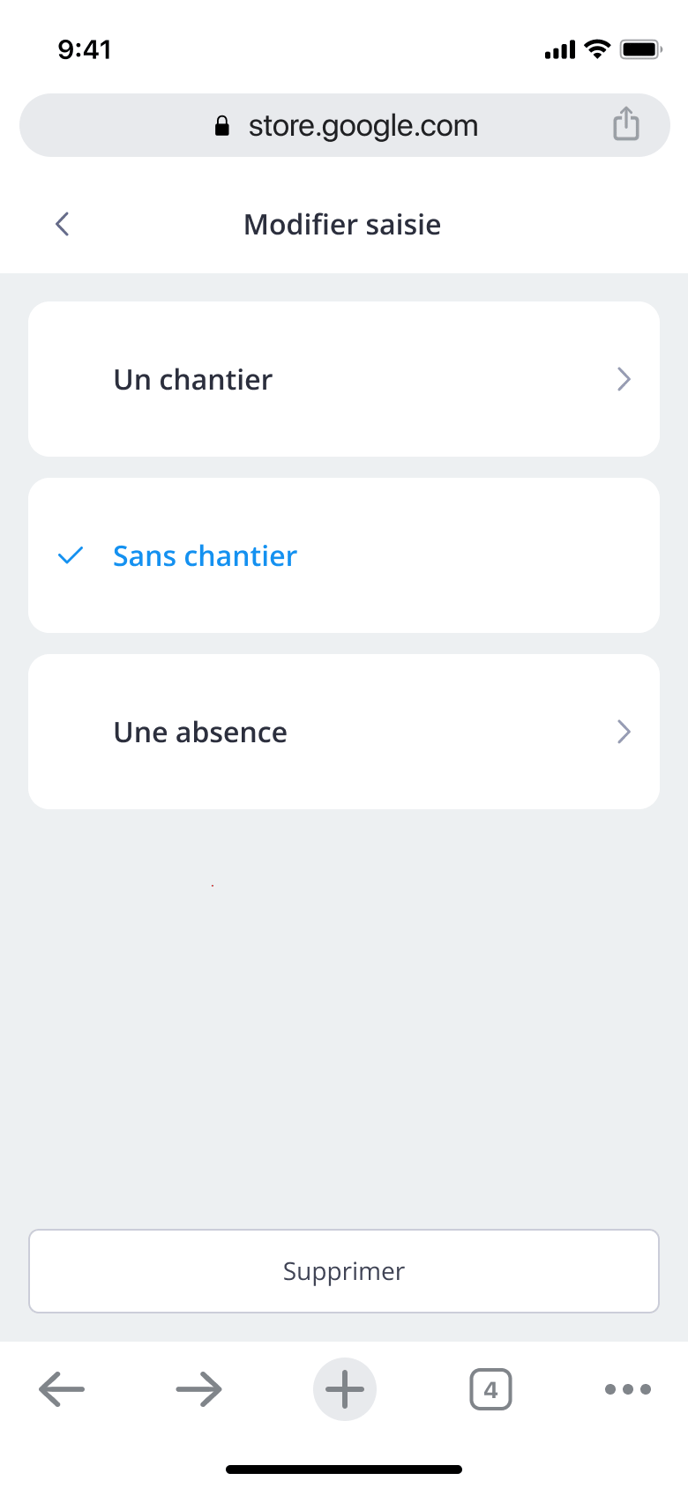
Task: Go back from Modifier saisie
Action: pyautogui.click(x=62, y=224)
